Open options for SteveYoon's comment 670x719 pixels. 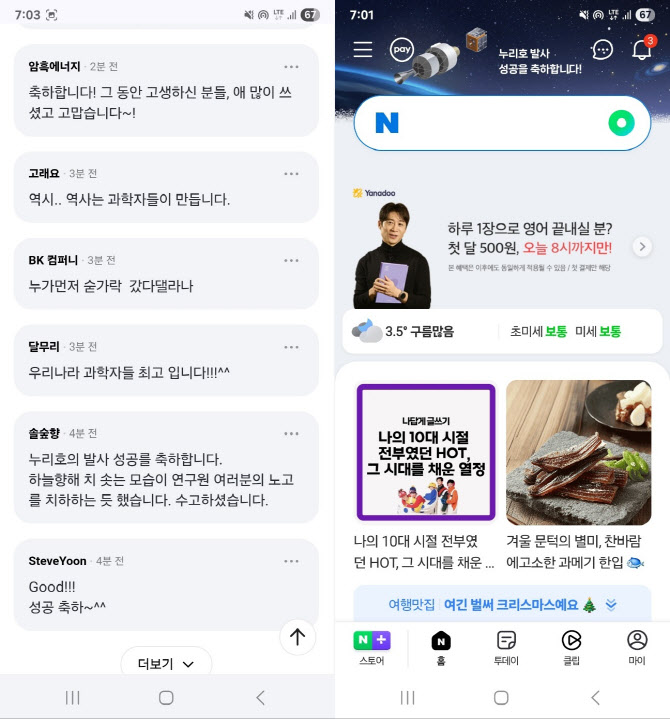[x=291, y=561]
